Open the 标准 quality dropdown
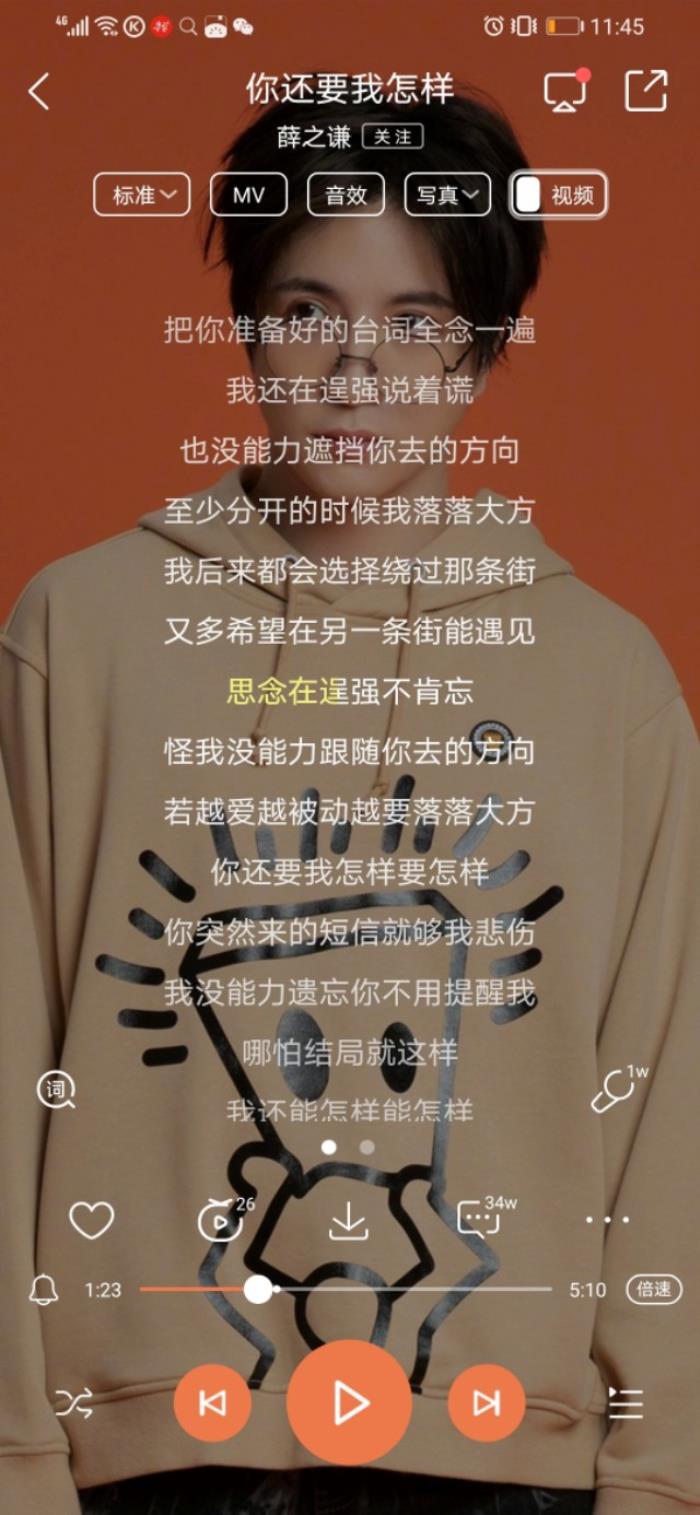700x1515 pixels. pos(142,195)
